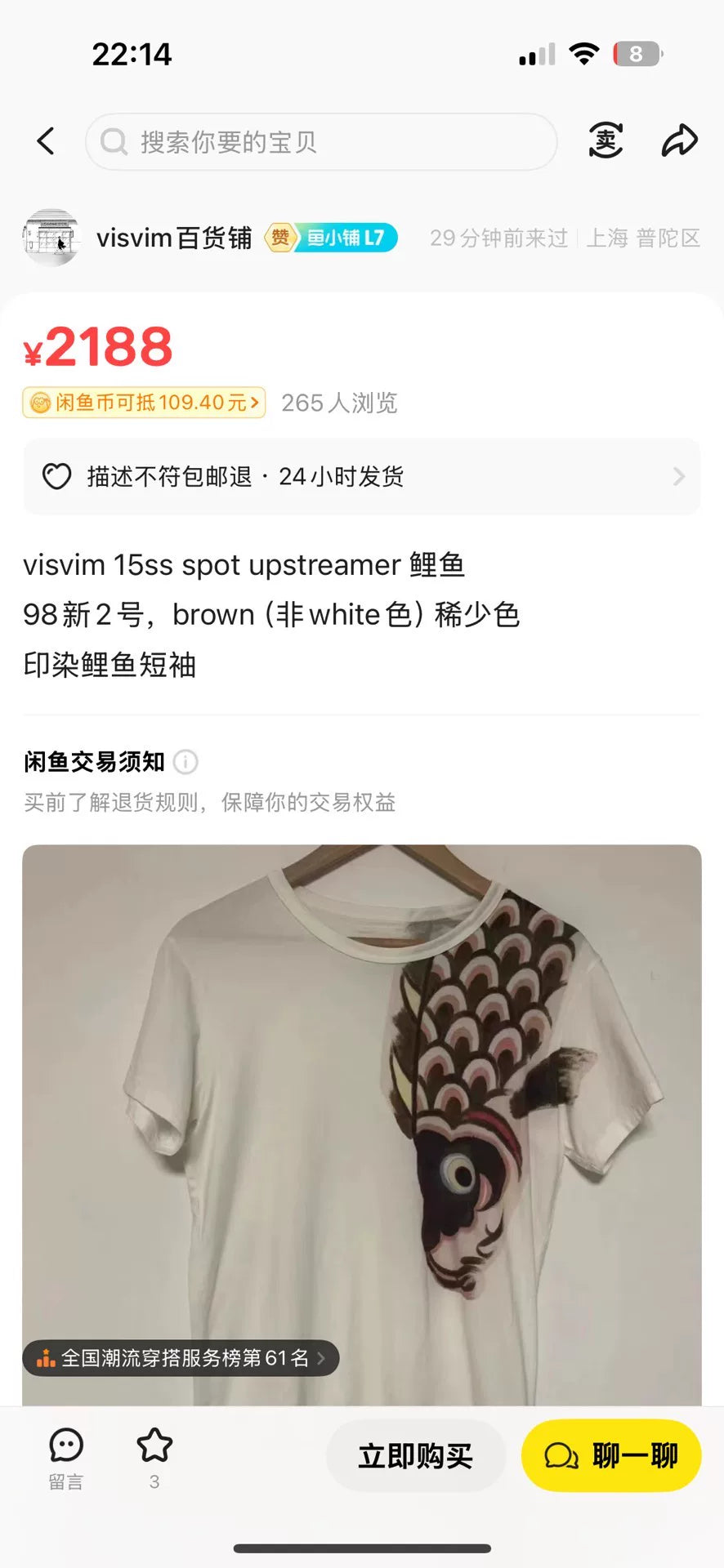Open 闲鱼币可抵109.40元 coupon expander arrow
Screen dimensions: 724x1568
click(x=254, y=402)
